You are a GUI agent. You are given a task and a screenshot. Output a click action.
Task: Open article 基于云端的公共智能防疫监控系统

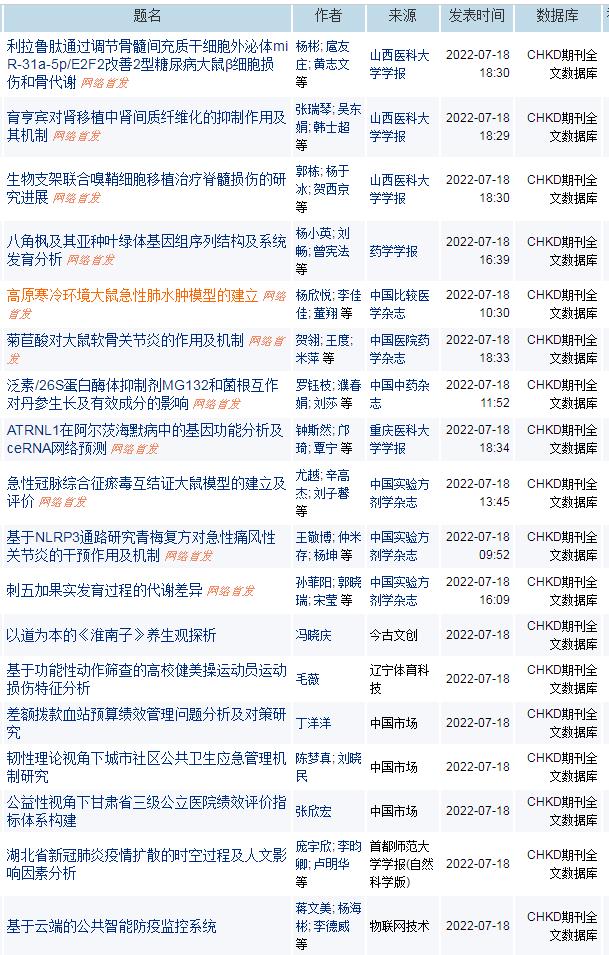pos(110,926)
